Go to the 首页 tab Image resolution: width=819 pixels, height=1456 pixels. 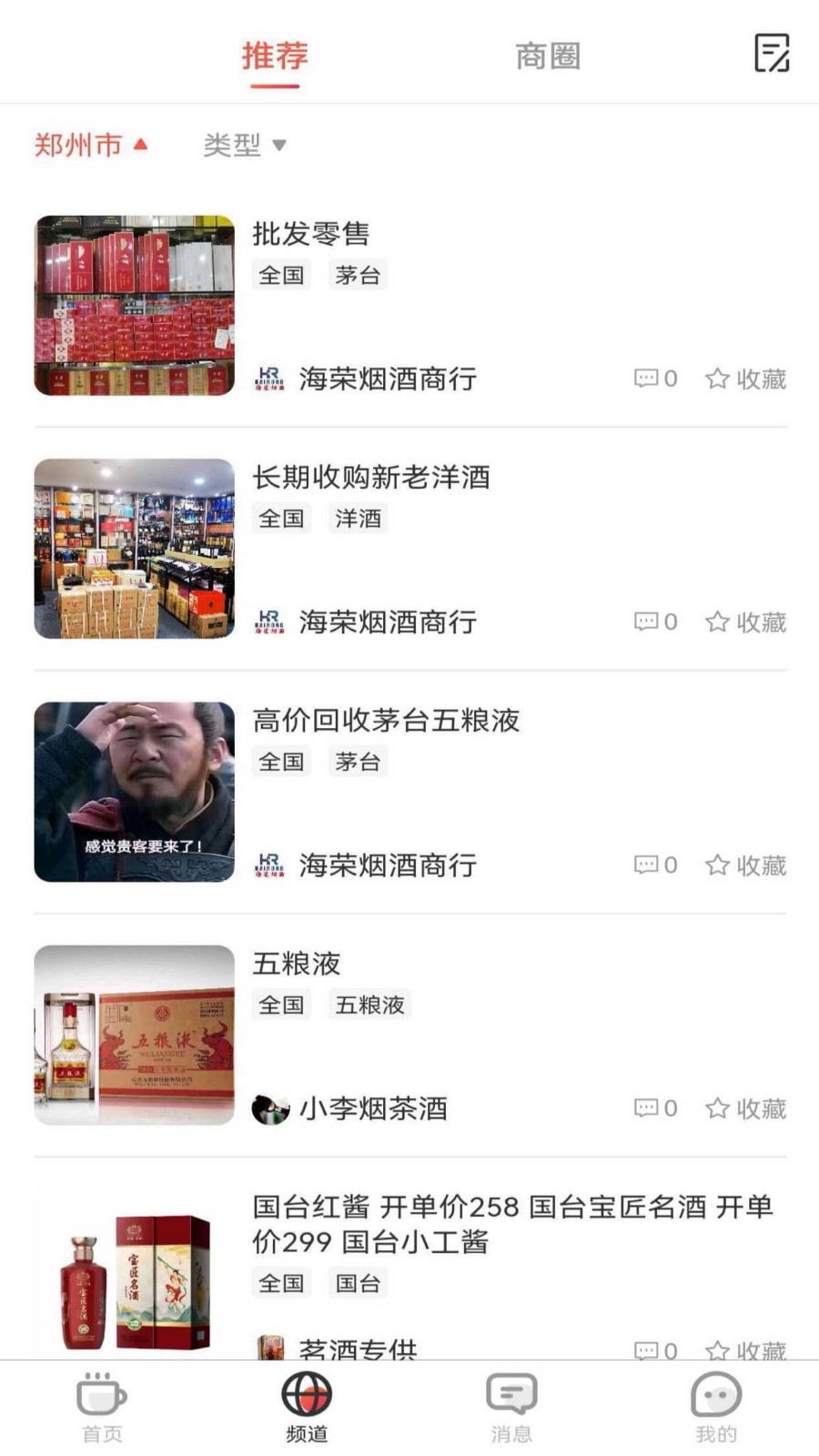click(x=102, y=1407)
